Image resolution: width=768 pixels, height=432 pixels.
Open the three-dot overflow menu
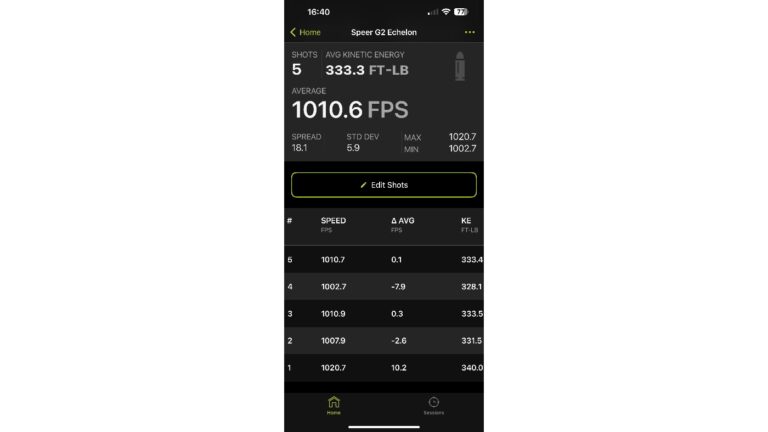pyautogui.click(x=470, y=32)
